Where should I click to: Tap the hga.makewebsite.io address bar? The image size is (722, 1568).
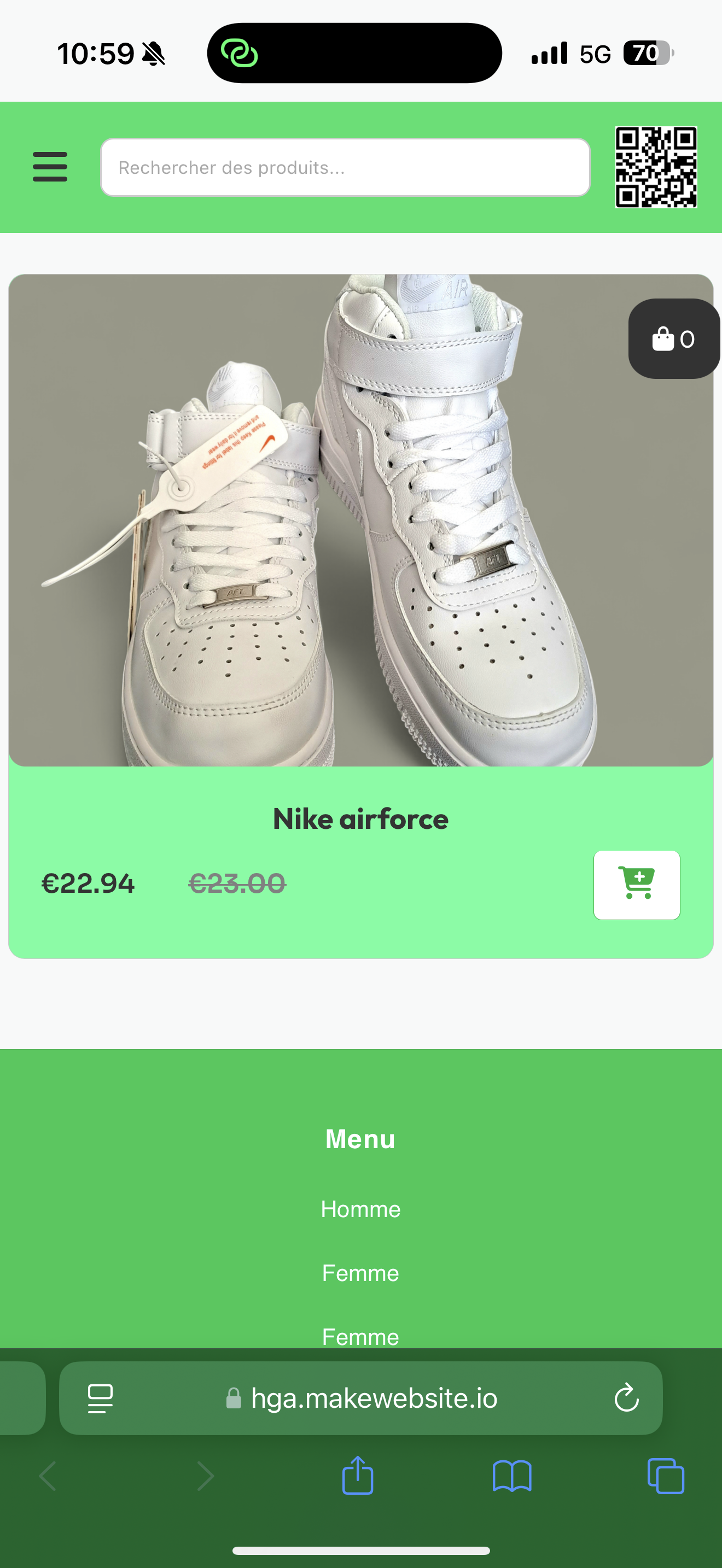coord(372,1398)
